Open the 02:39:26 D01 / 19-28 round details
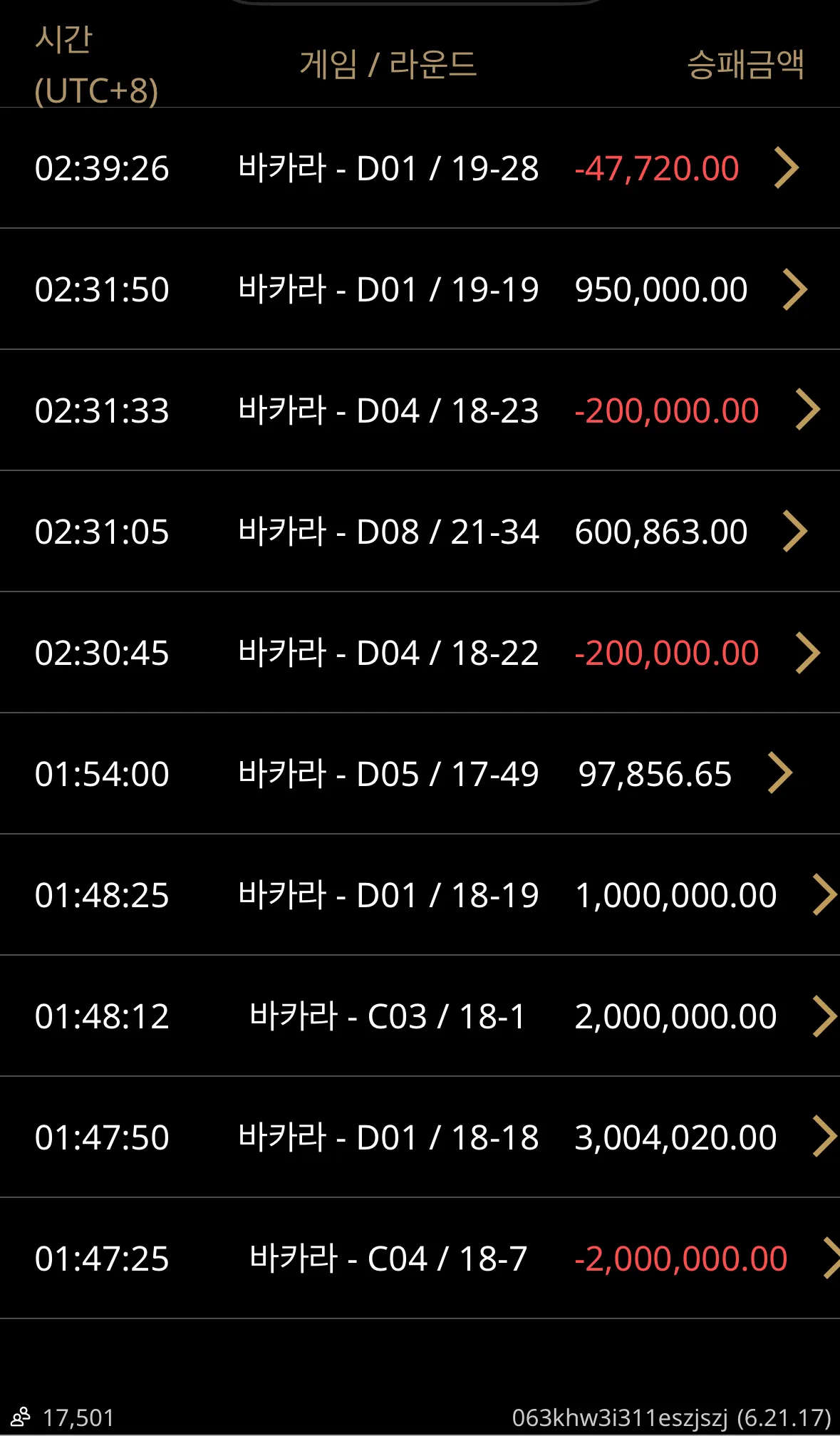 pos(420,168)
